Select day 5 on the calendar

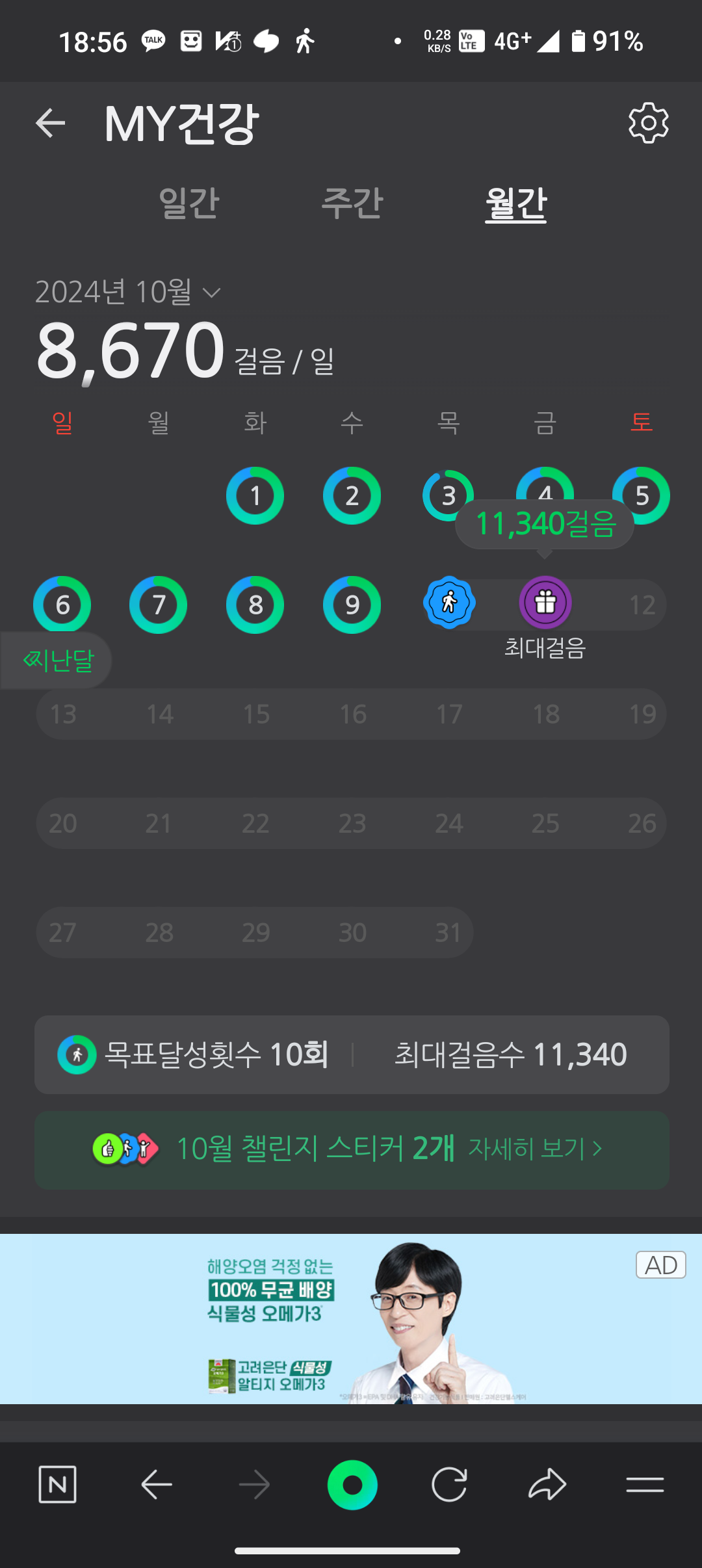click(642, 495)
